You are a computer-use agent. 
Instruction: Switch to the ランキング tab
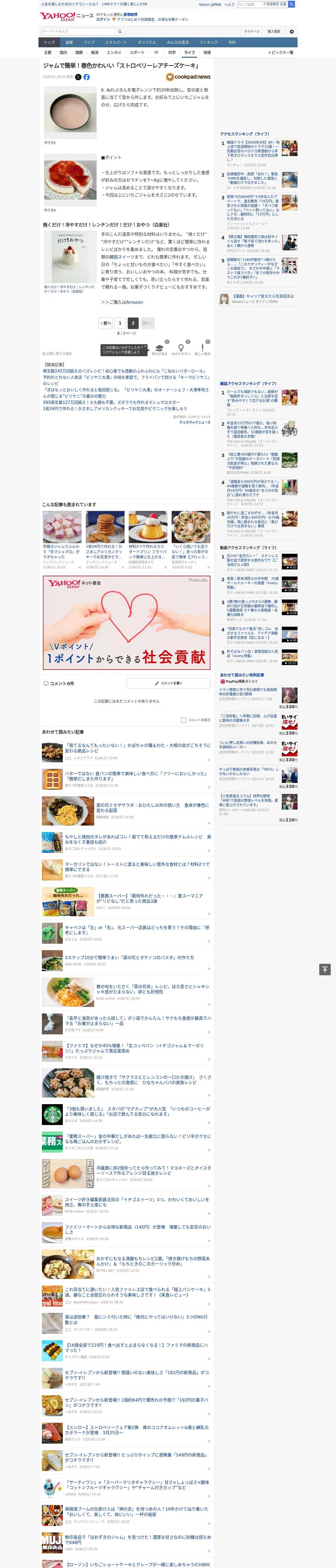click(209, 43)
